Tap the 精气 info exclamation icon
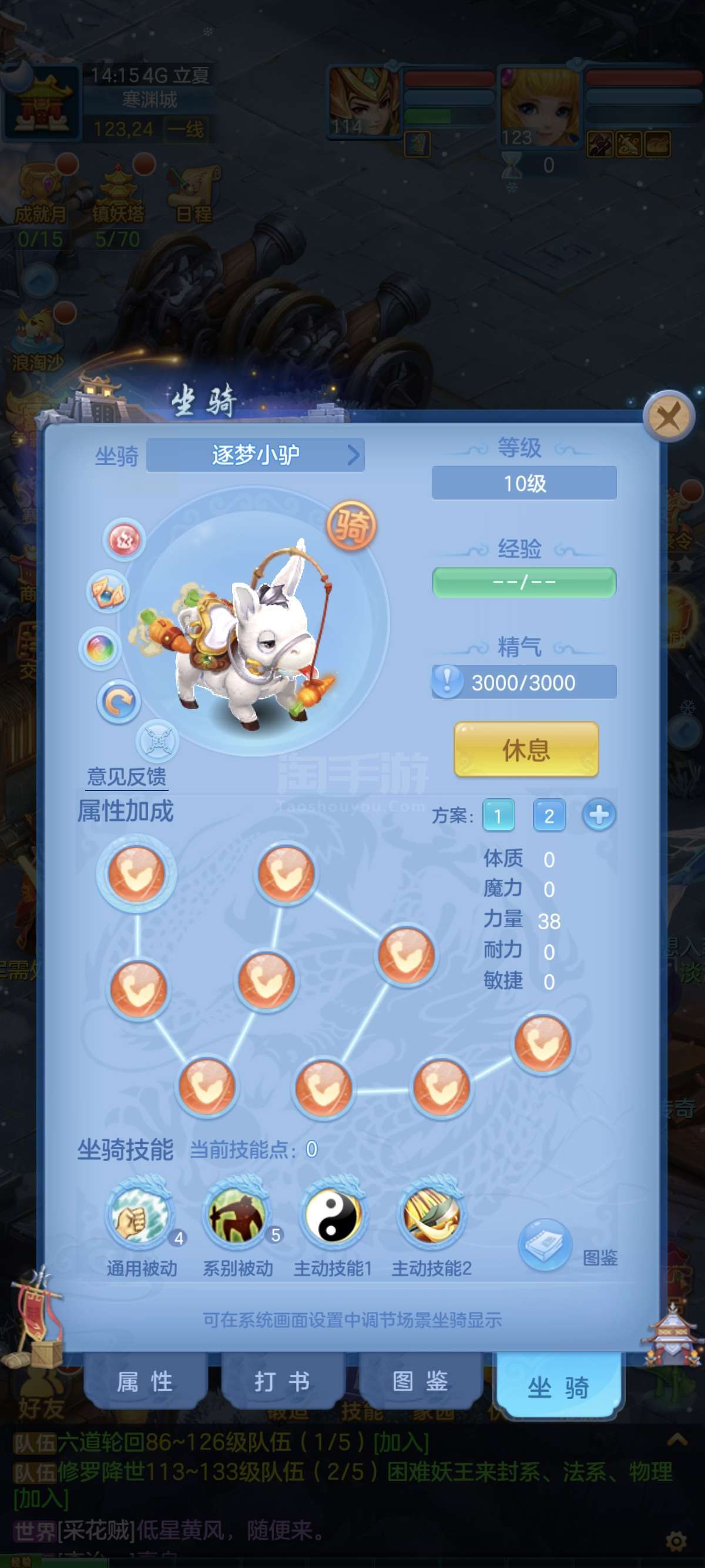Screen dimensions: 705x1568 448,681
